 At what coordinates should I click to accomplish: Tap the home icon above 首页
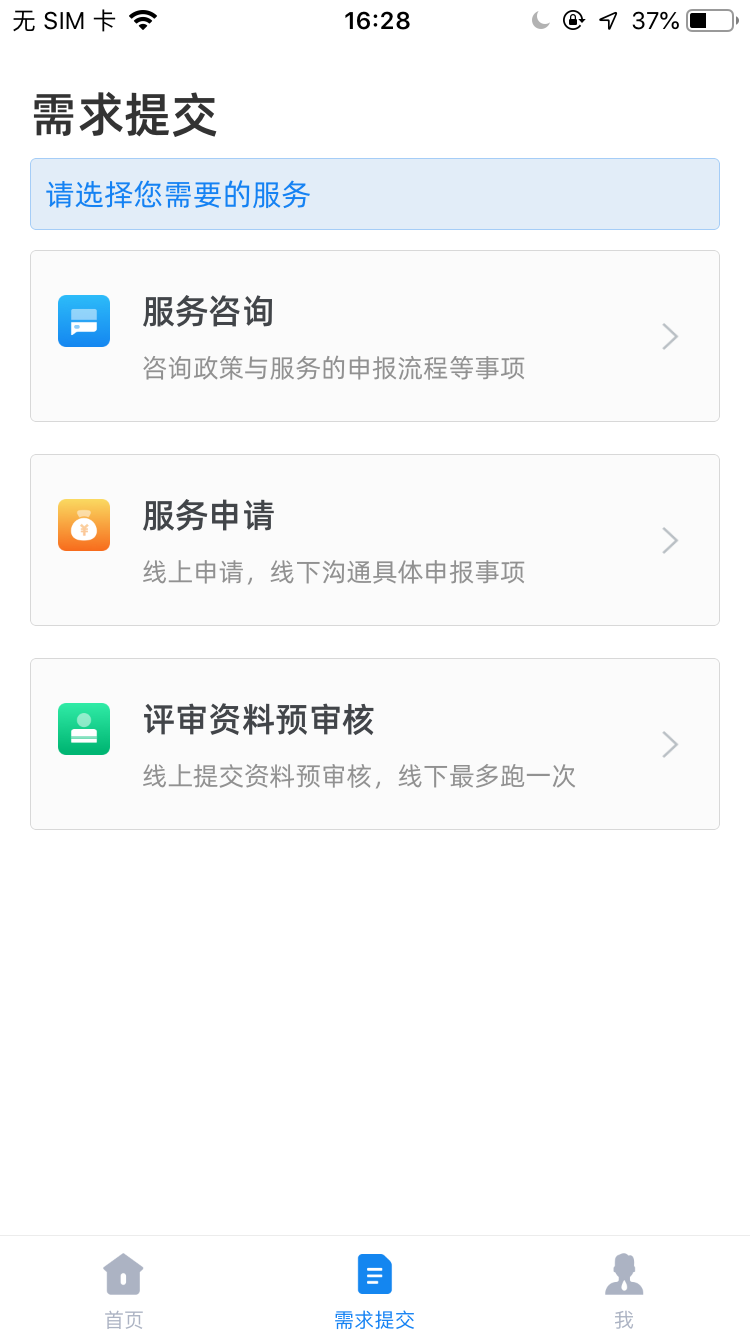(x=124, y=1273)
